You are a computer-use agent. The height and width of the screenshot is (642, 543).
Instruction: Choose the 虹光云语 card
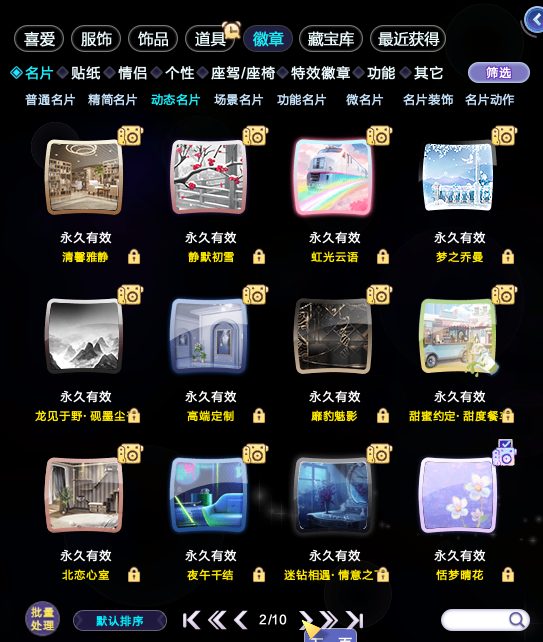[x=334, y=177]
